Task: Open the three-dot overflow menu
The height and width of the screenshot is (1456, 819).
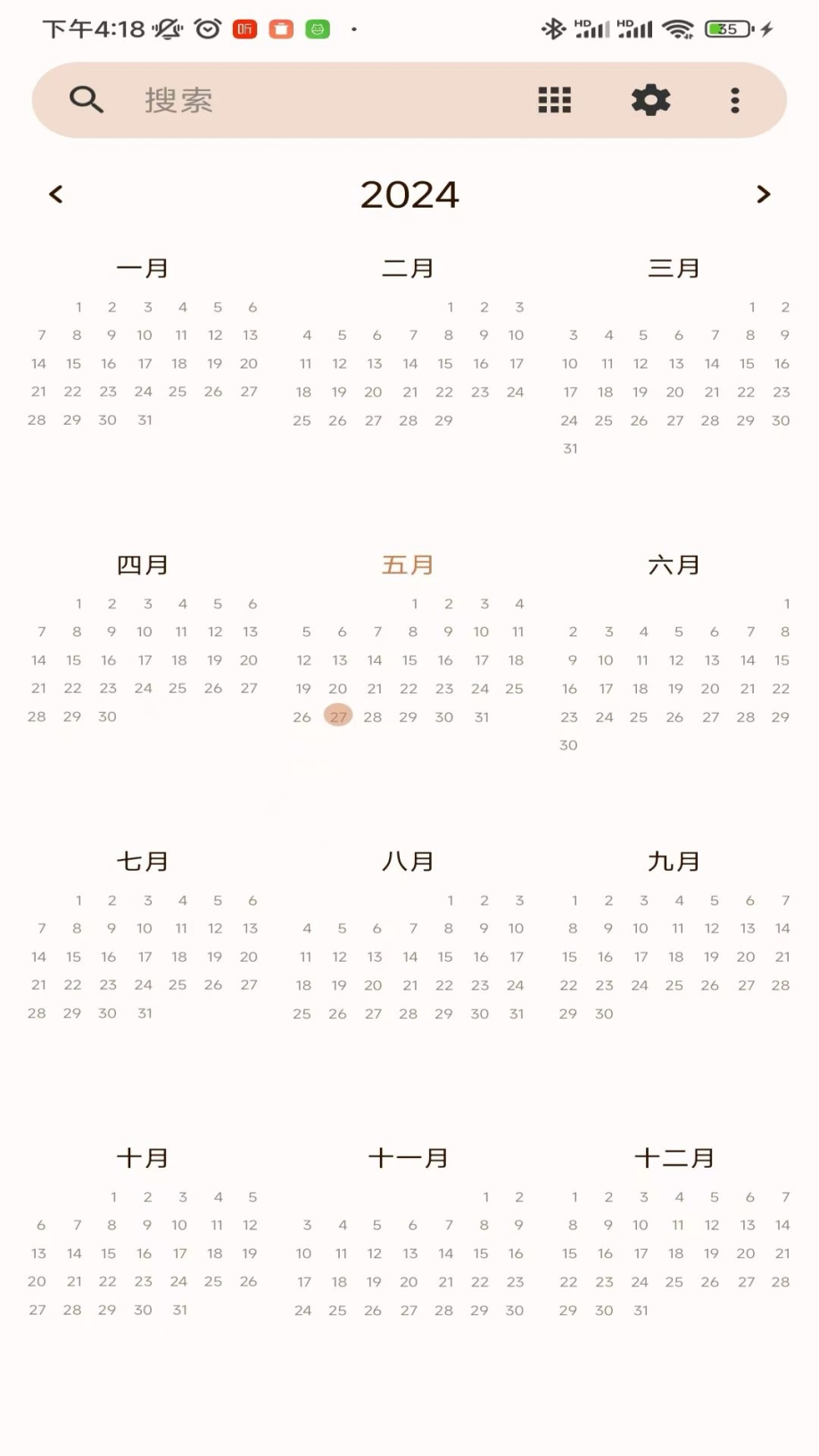Action: pyautogui.click(x=735, y=100)
